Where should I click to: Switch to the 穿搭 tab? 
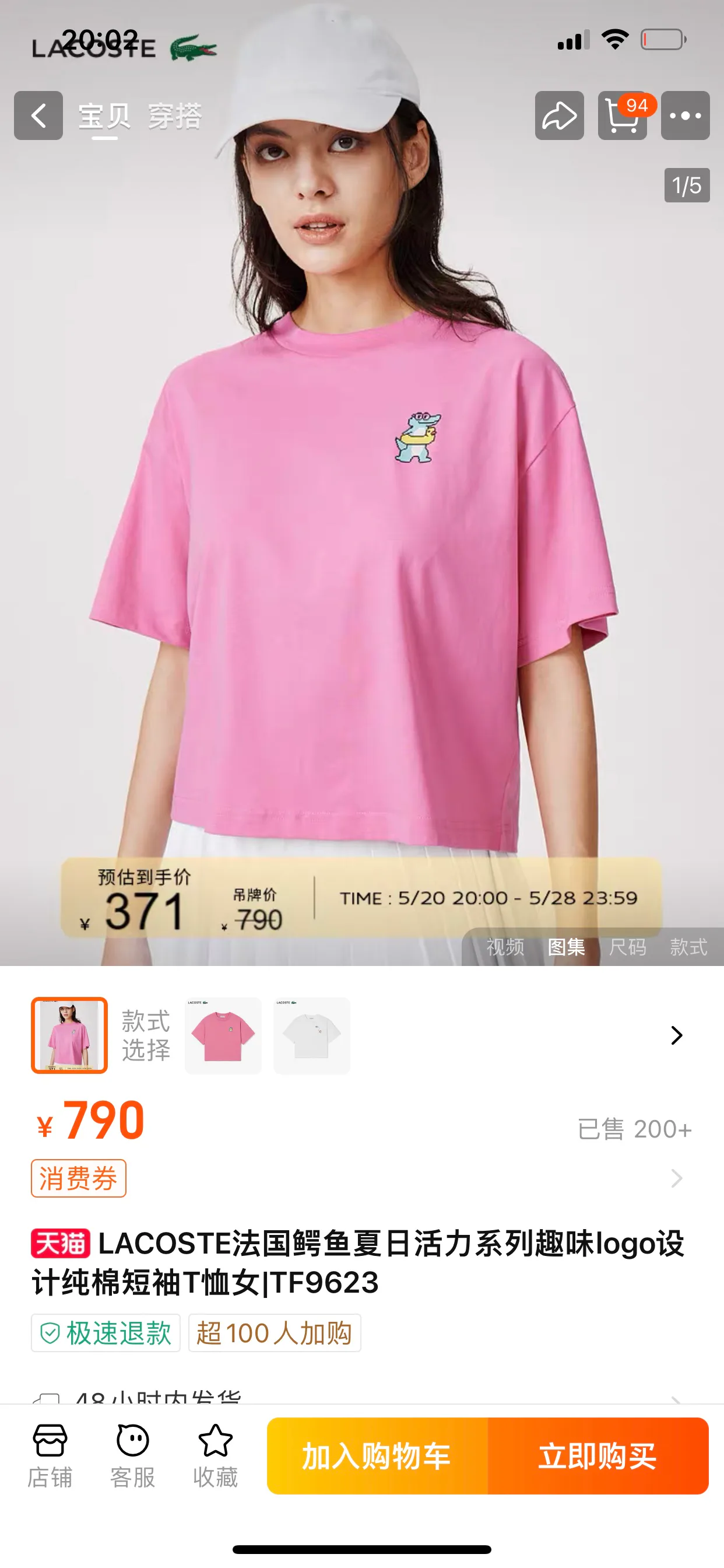pyautogui.click(x=175, y=116)
